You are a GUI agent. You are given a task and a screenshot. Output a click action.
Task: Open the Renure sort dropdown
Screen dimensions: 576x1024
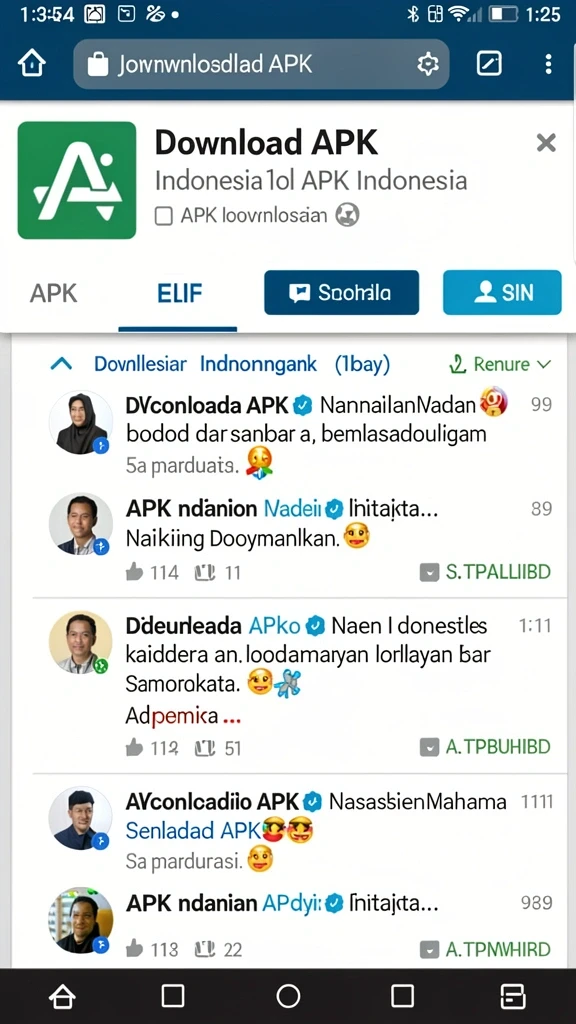click(x=501, y=364)
